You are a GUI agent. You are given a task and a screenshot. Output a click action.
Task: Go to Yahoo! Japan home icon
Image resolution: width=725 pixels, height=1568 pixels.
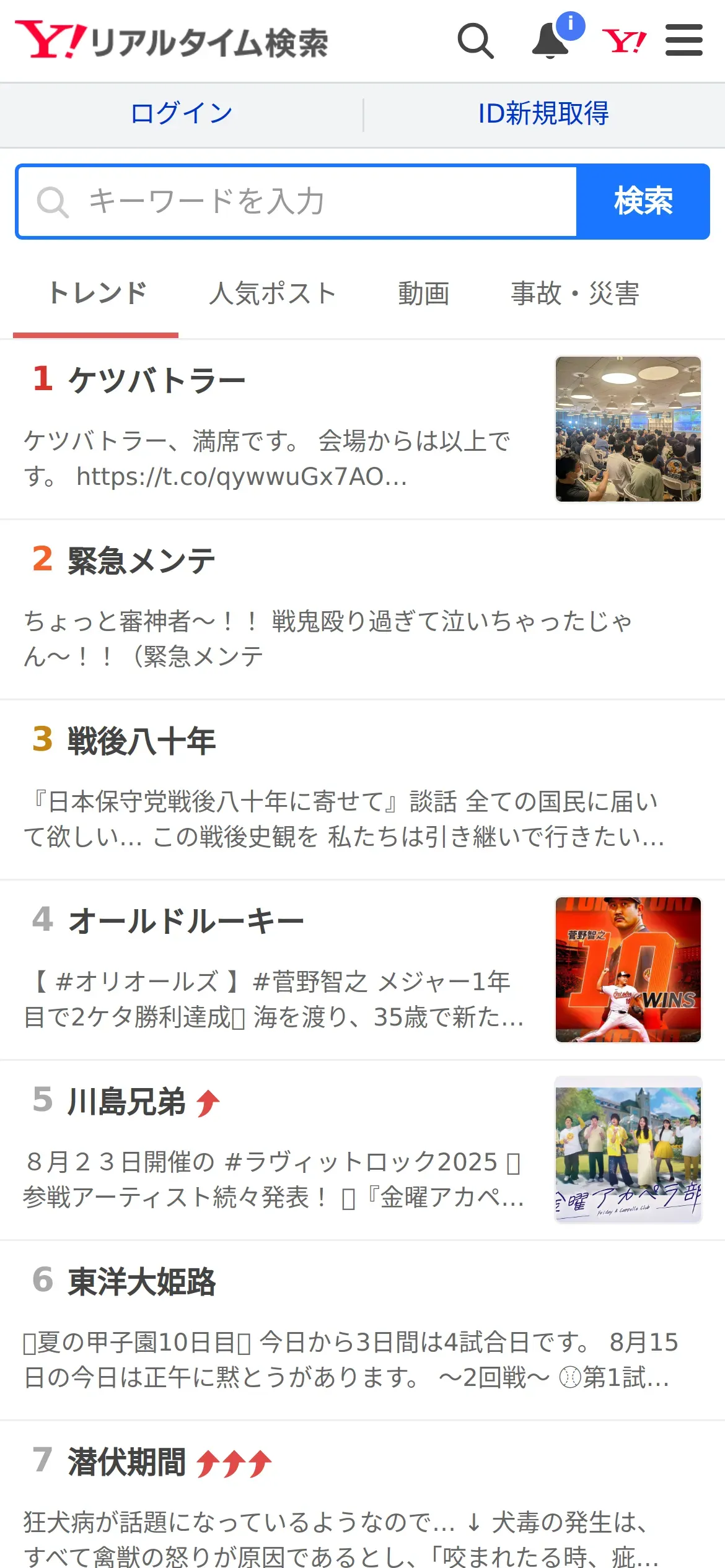[624, 41]
